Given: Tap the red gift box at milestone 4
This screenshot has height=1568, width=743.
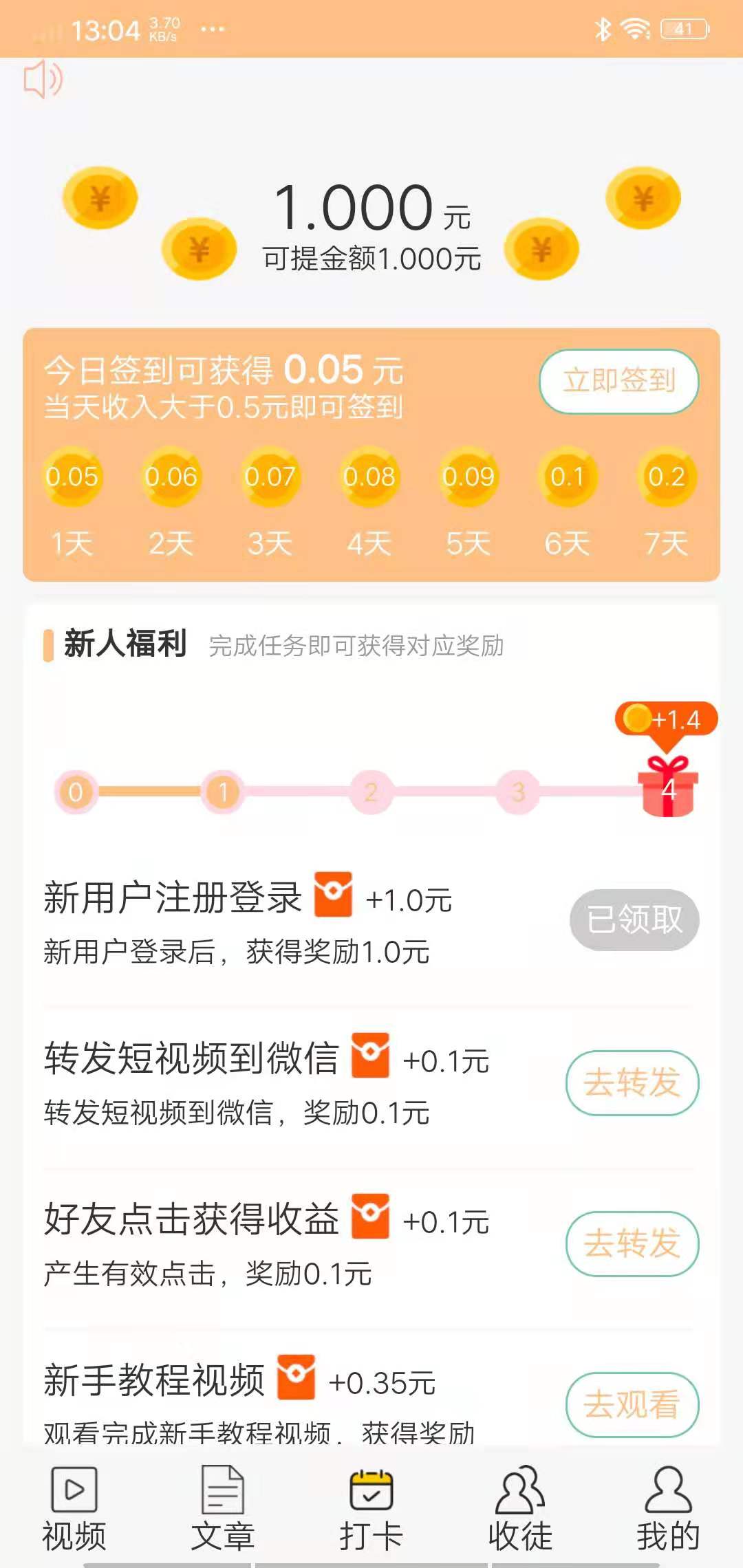Looking at the screenshot, I should [x=665, y=791].
